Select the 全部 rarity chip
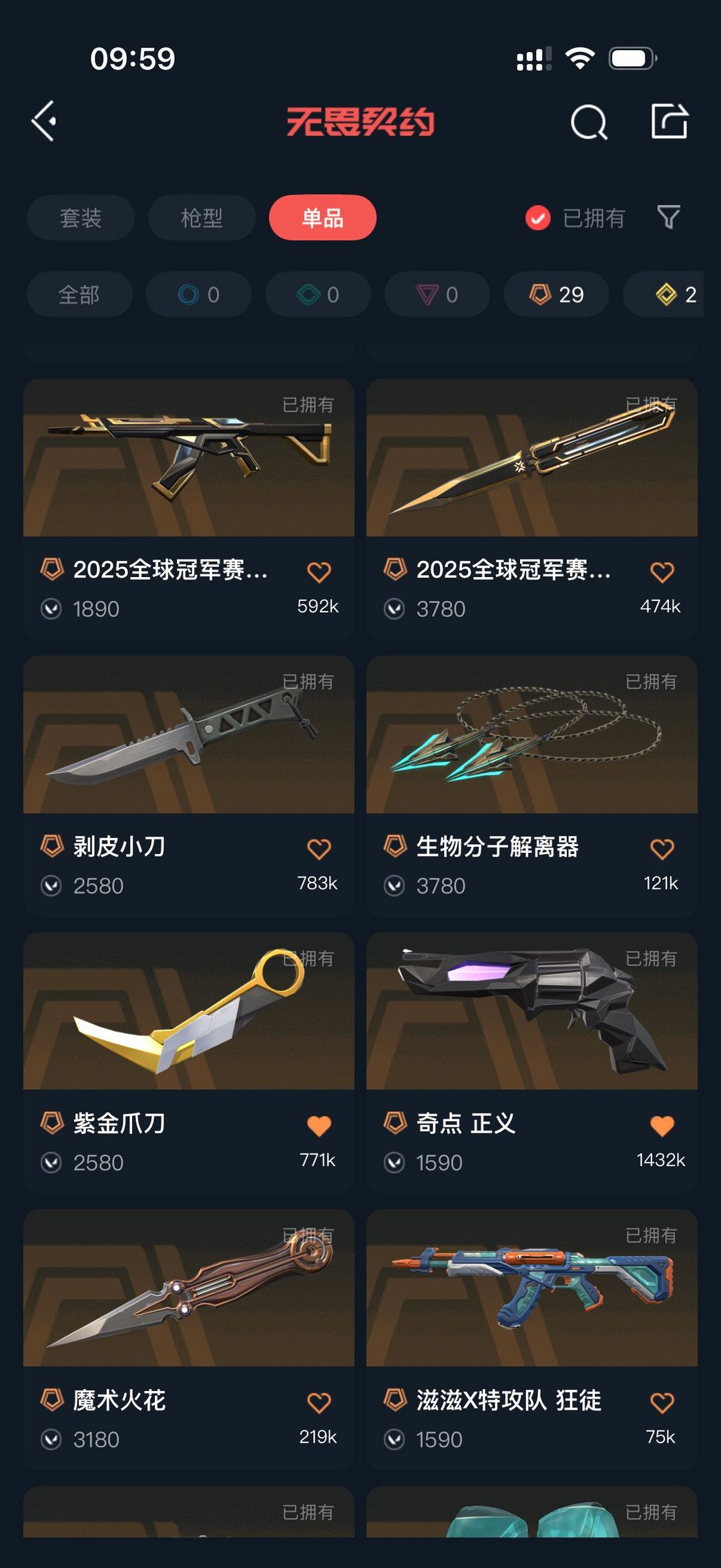Viewport: 721px width, 1568px height. [79, 295]
